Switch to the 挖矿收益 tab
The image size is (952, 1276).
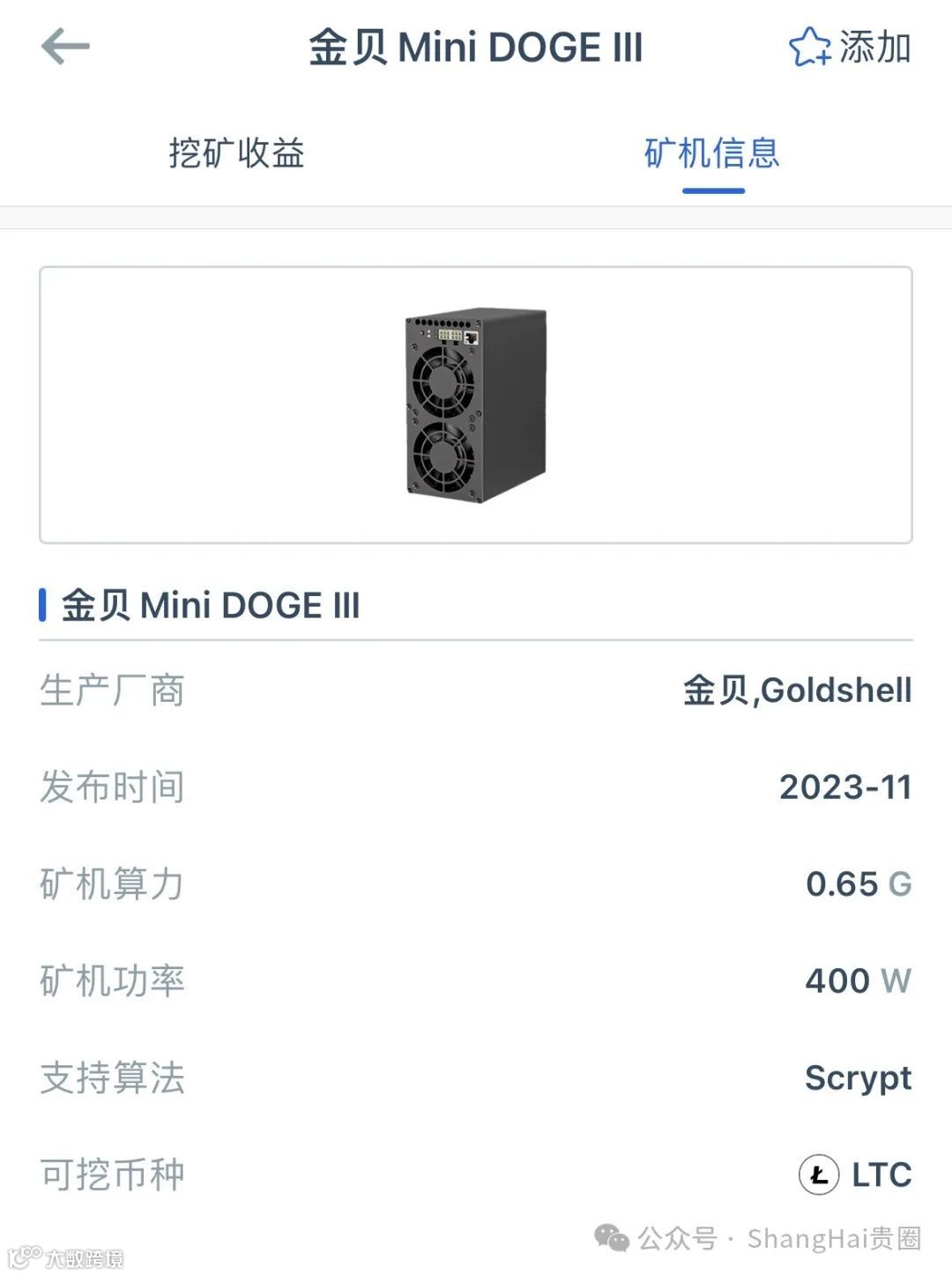tap(236, 153)
